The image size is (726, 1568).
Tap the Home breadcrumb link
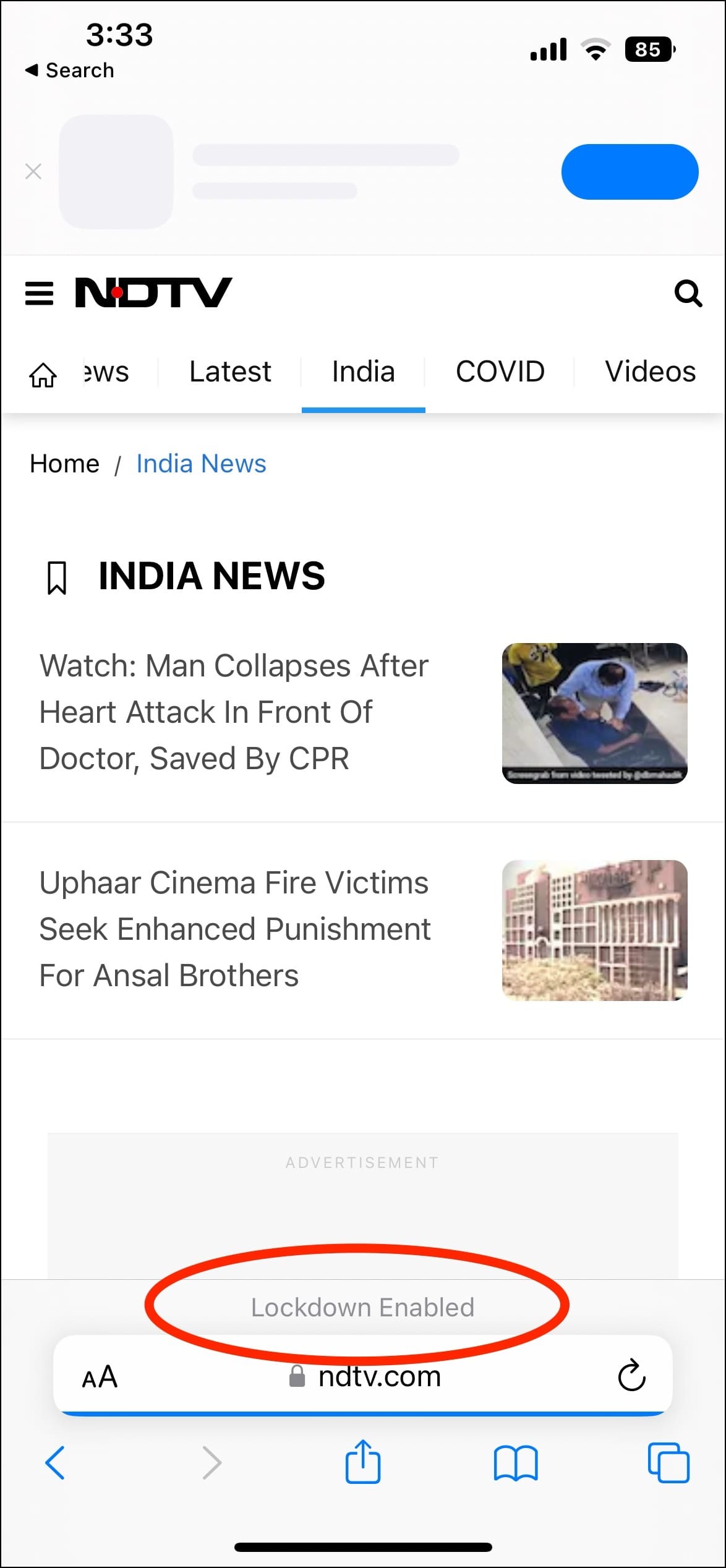pyautogui.click(x=64, y=464)
